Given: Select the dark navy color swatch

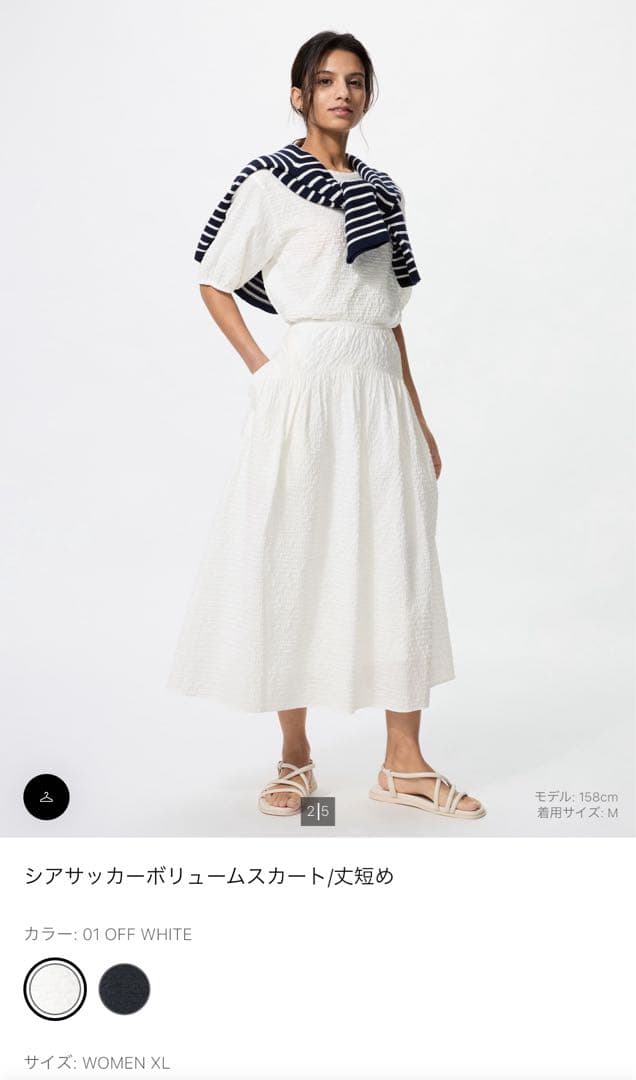Looking at the screenshot, I should click(124, 989).
